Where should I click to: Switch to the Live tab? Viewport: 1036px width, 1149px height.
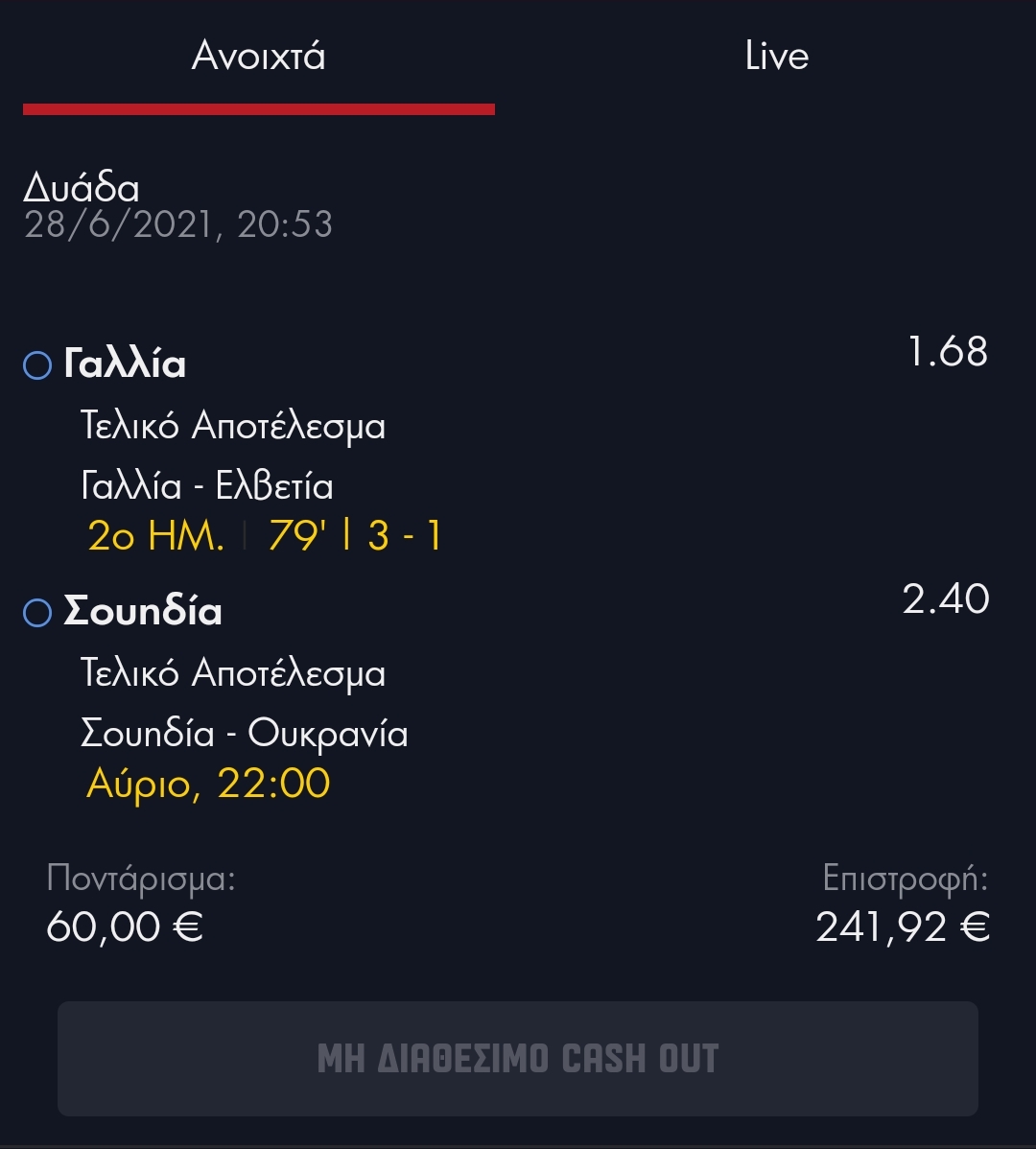pos(776,58)
